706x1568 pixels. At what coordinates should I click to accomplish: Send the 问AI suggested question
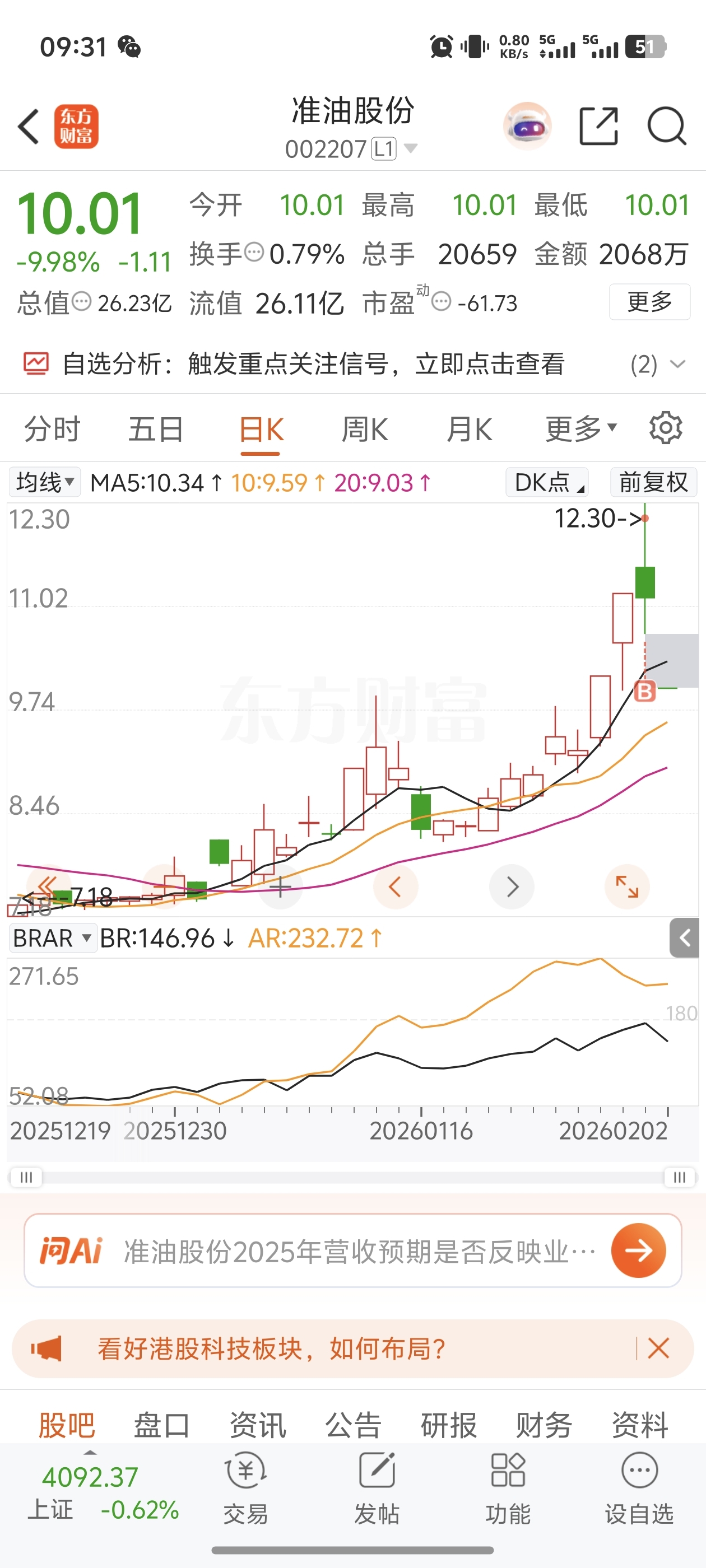tap(638, 1250)
